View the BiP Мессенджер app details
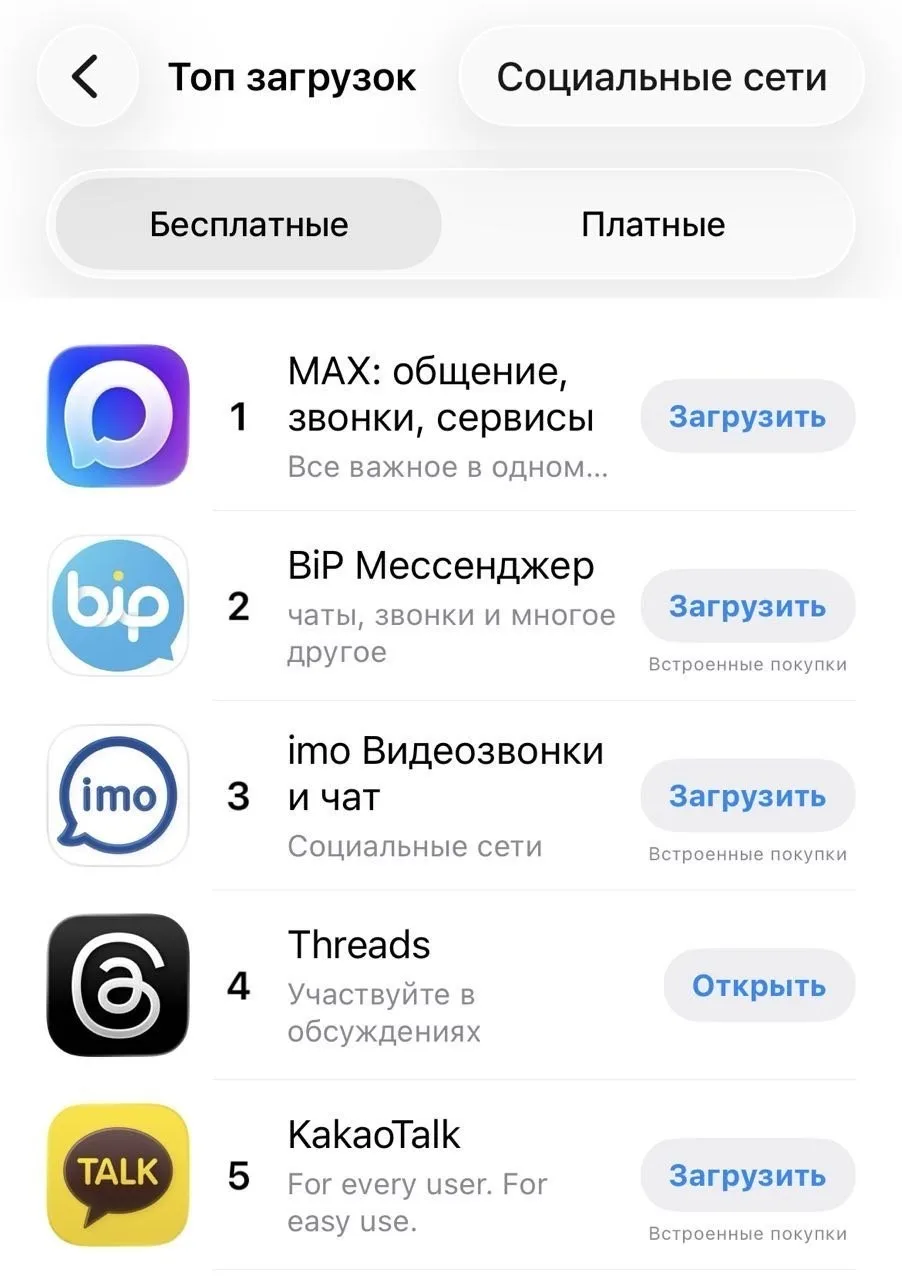The width and height of the screenshot is (902, 1280). (x=440, y=567)
